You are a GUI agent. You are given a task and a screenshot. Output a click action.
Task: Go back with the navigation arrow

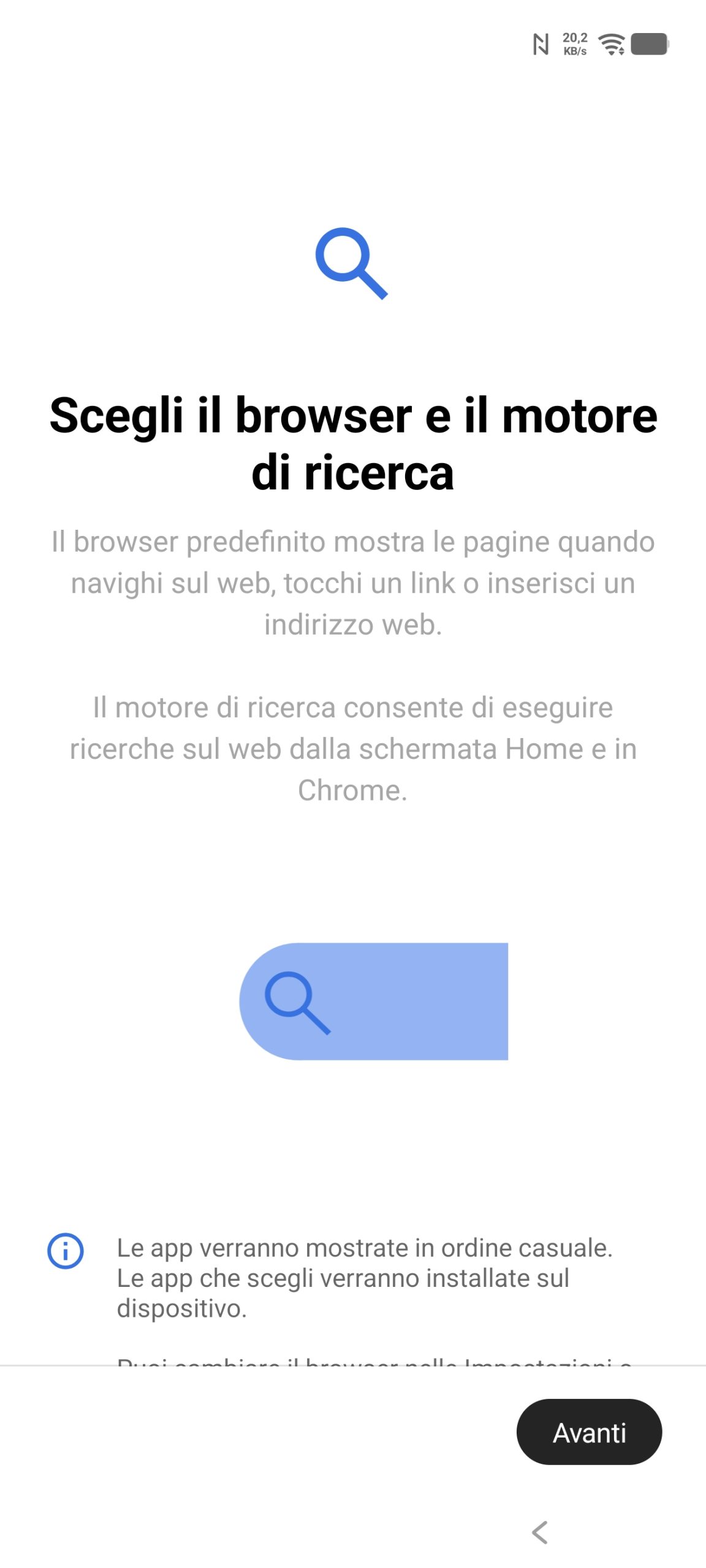click(x=540, y=1532)
